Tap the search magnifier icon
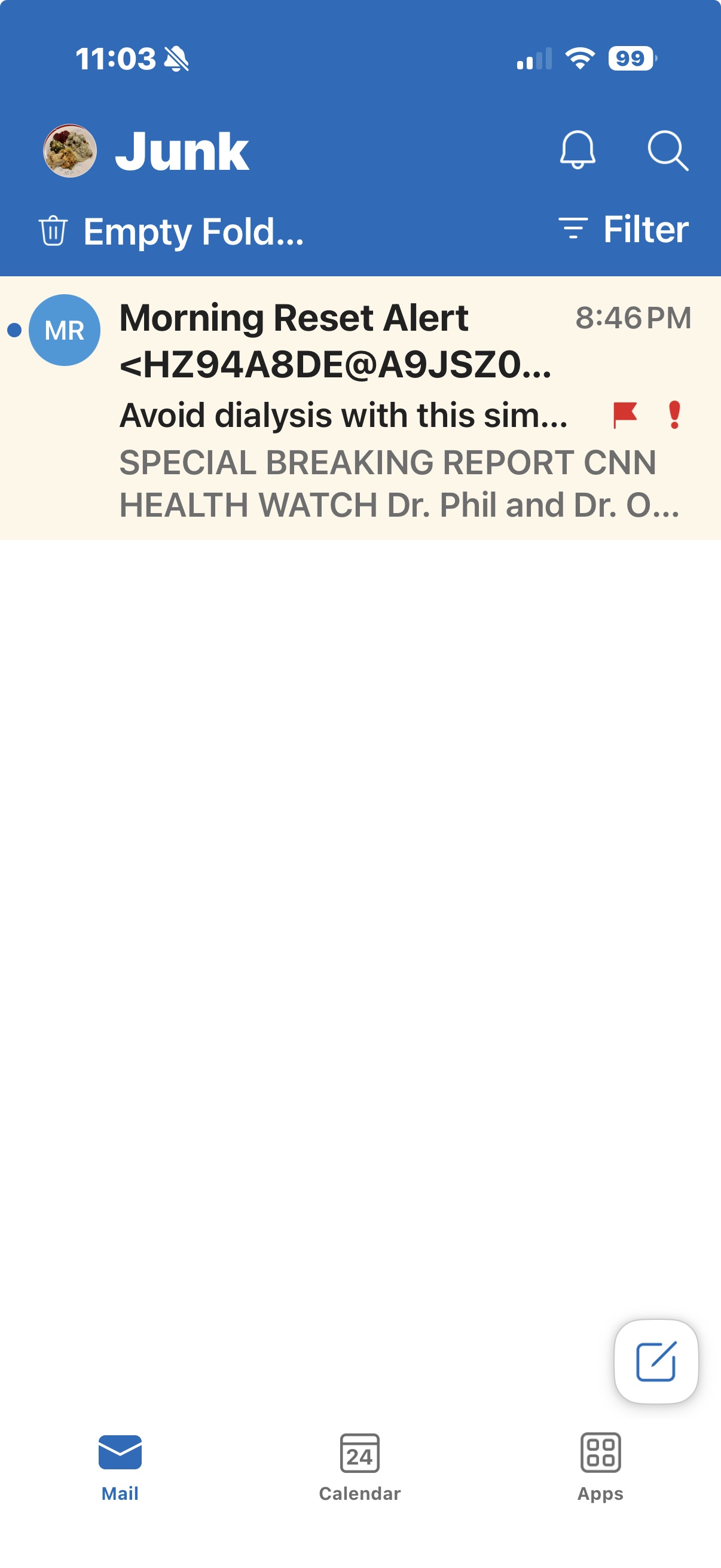Screen dimensions: 721x1568 point(667,150)
